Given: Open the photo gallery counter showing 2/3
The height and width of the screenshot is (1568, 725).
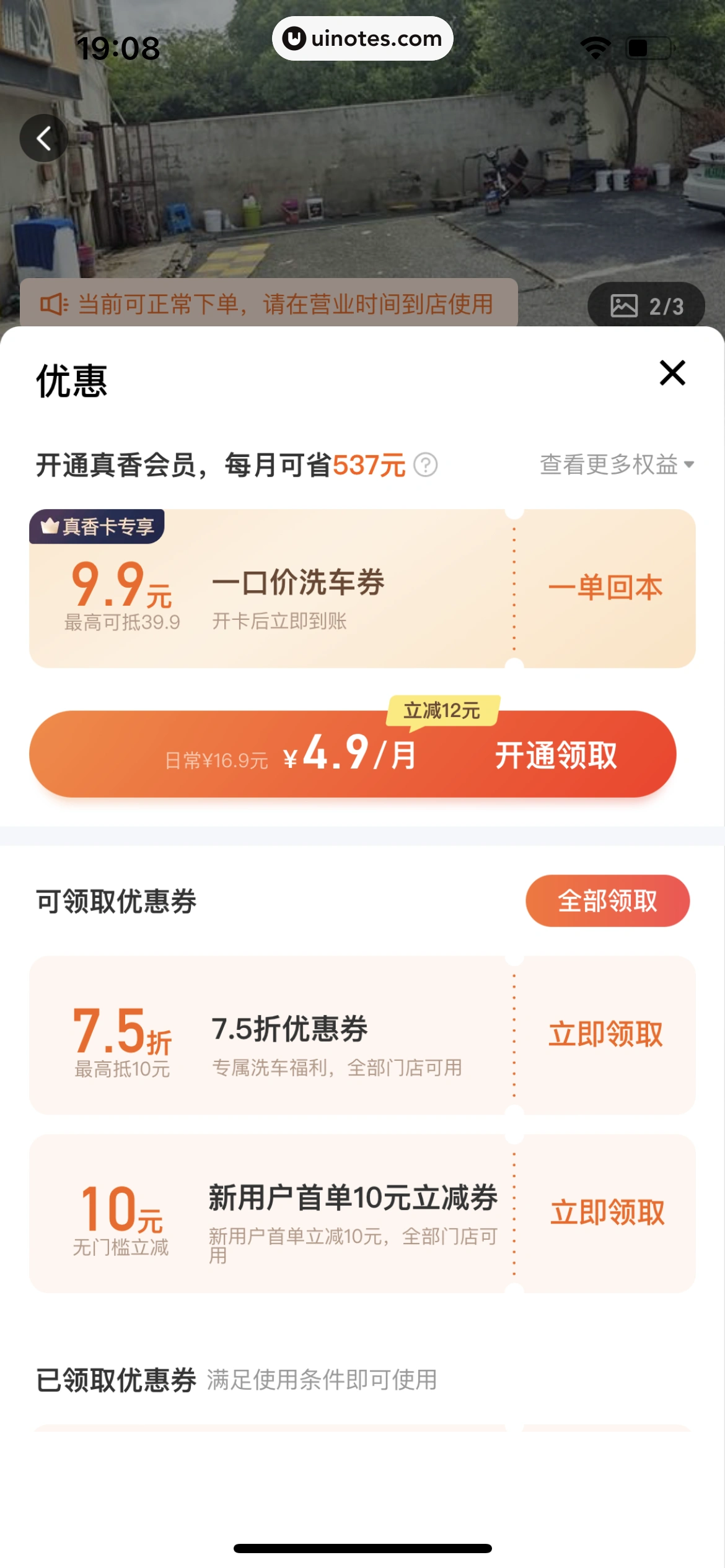Looking at the screenshot, I should 646,304.
